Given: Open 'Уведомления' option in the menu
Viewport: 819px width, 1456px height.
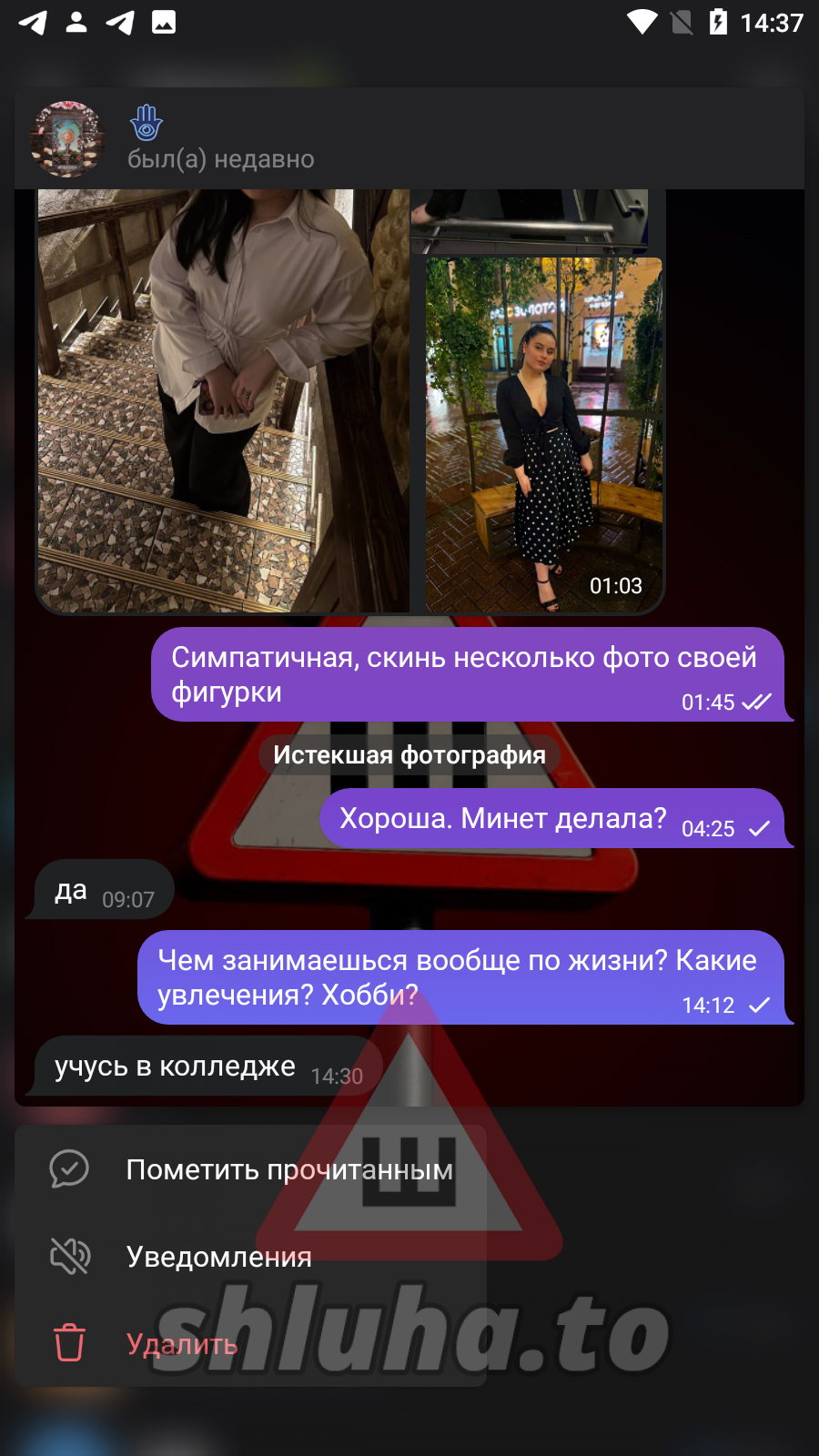Looking at the screenshot, I should click(218, 1257).
